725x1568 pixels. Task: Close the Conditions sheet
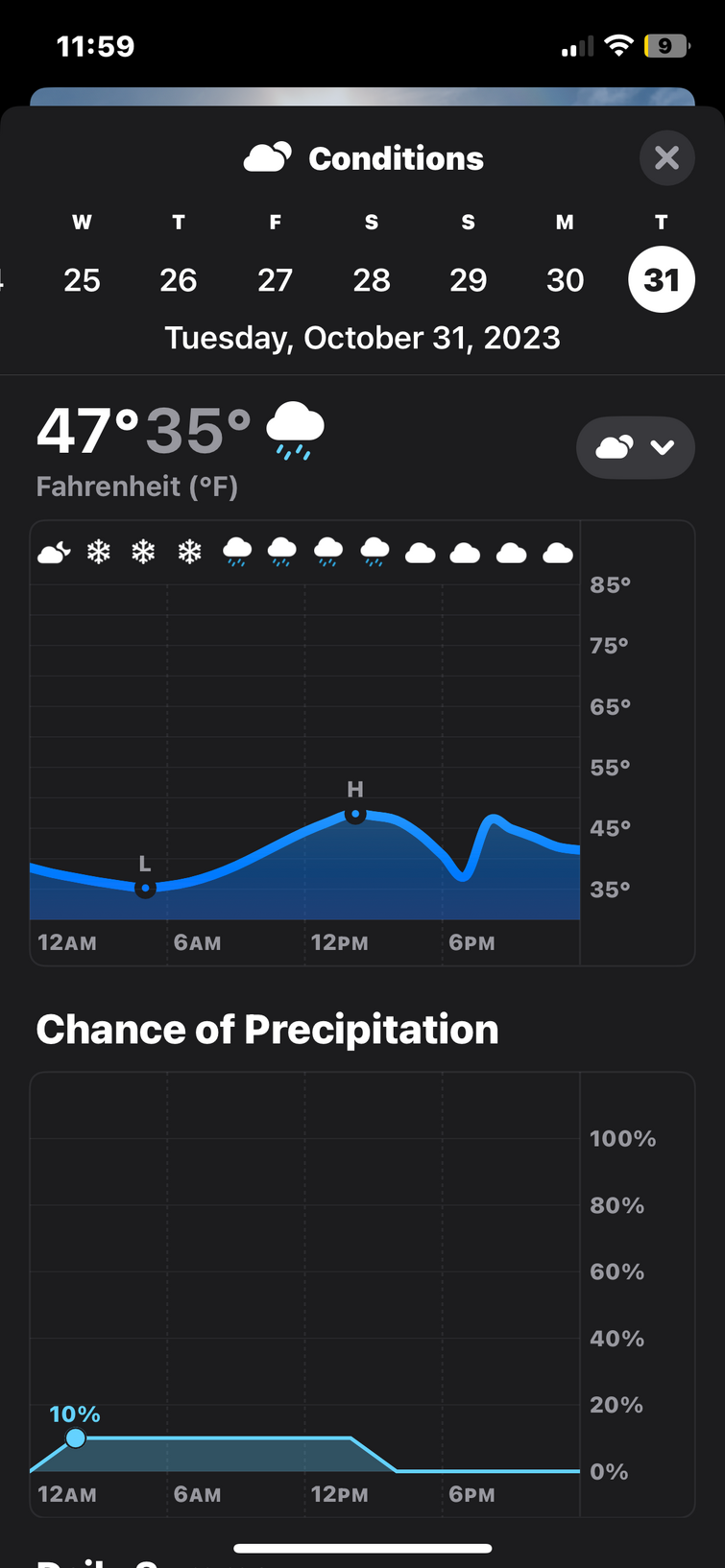click(666, 158)
